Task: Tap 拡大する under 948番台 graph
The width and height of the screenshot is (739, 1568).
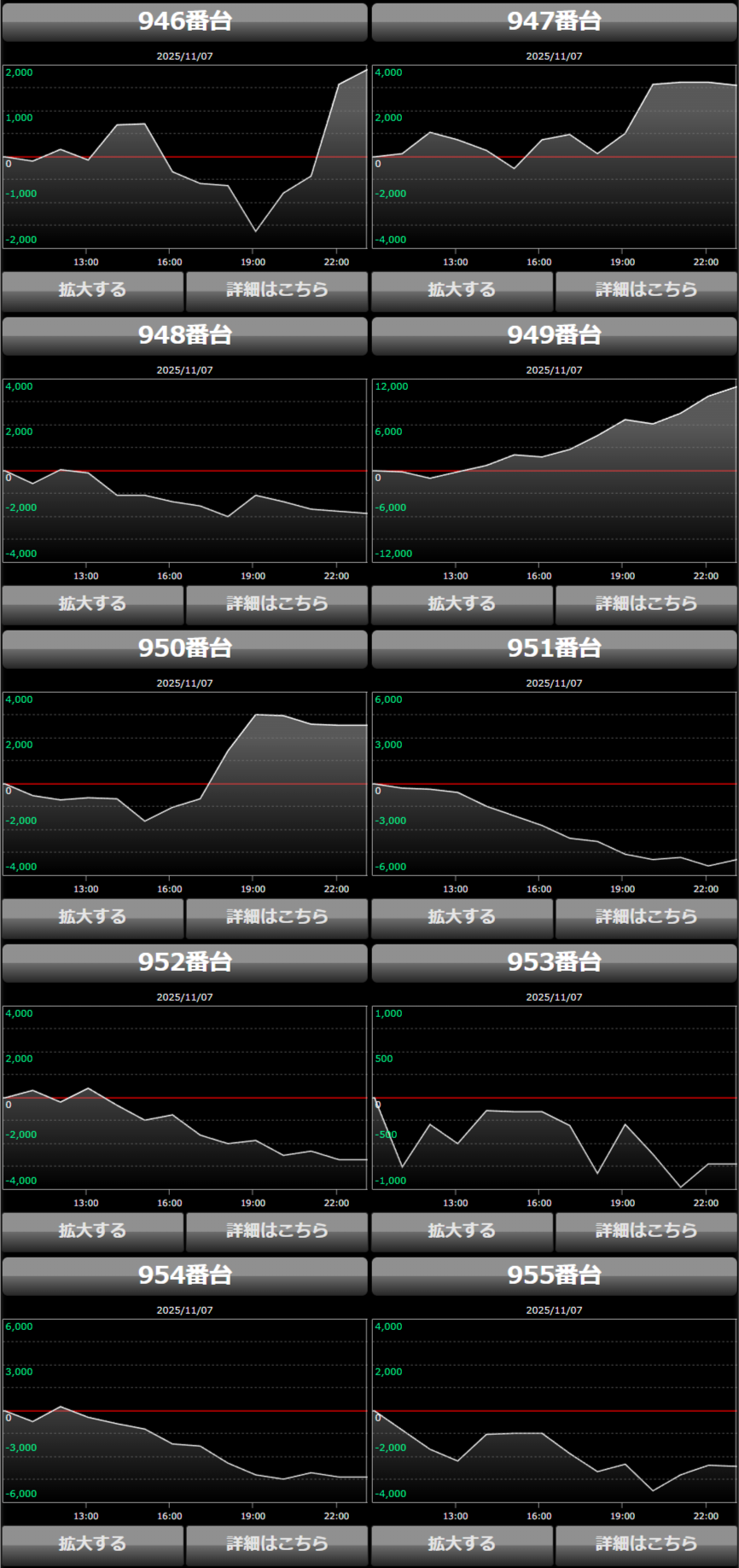Action: (x=92, y=604)
